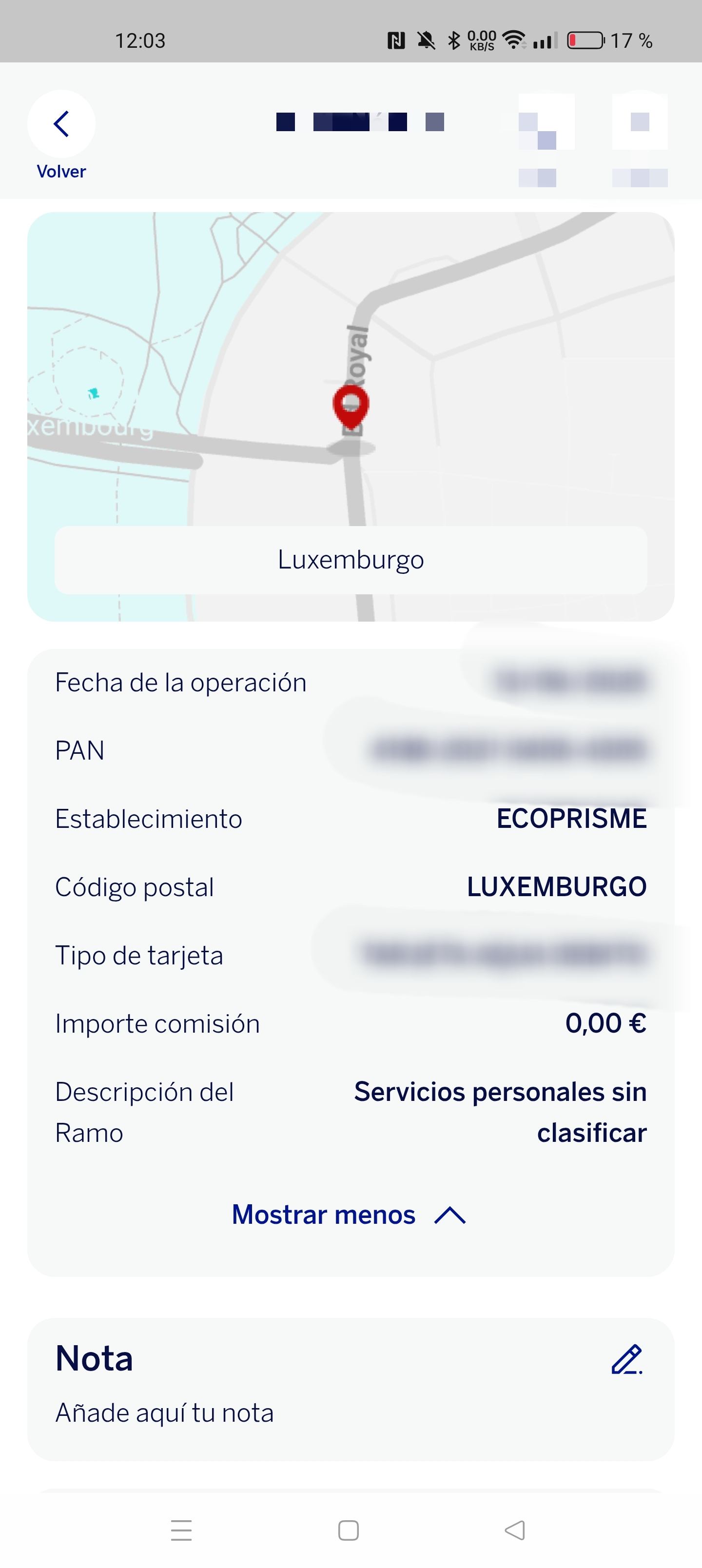Tap the muted notifications bell icon

tap(426, 40)
